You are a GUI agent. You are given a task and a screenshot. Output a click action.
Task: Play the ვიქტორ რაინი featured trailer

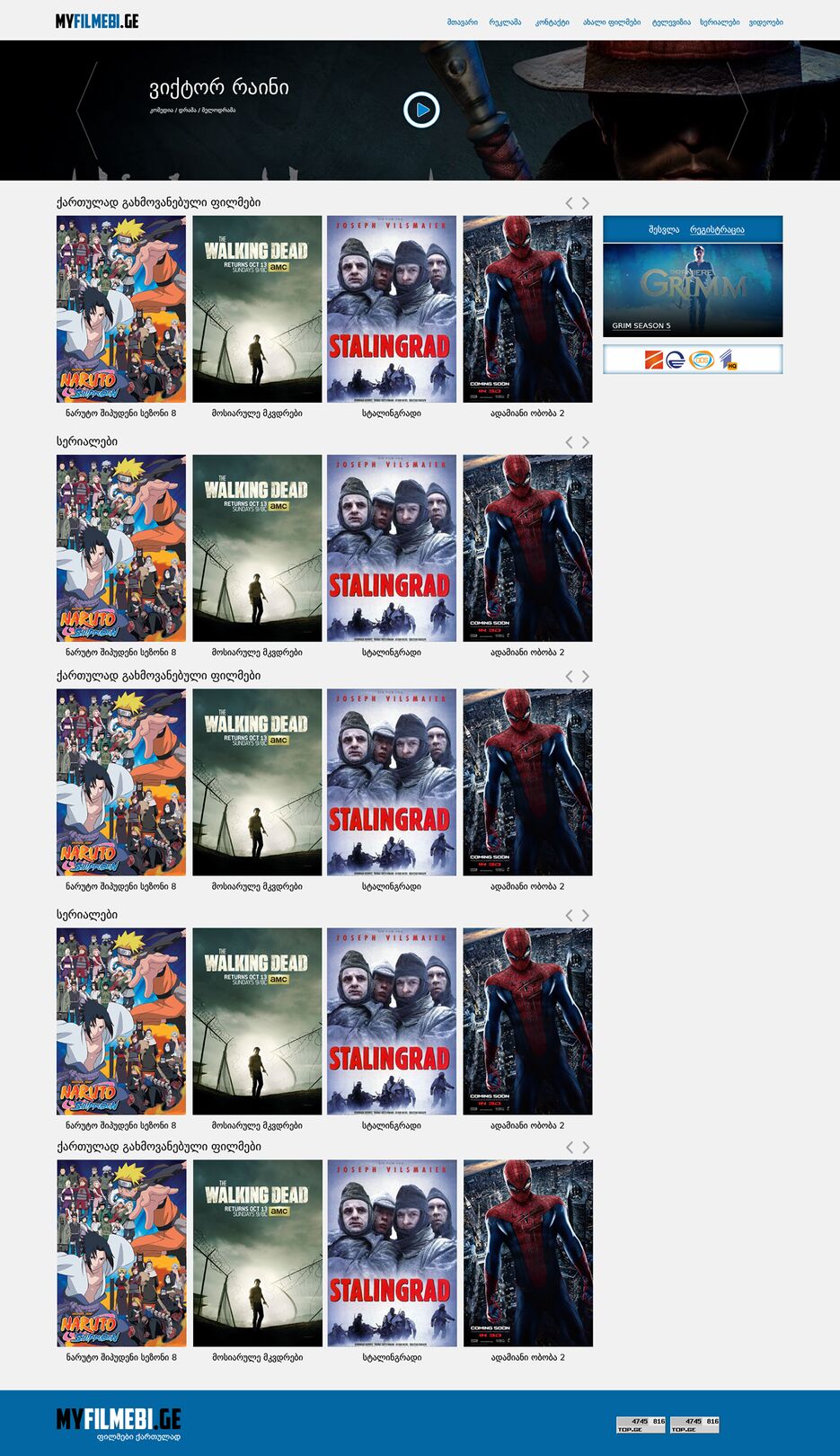[x=421, y=111]
